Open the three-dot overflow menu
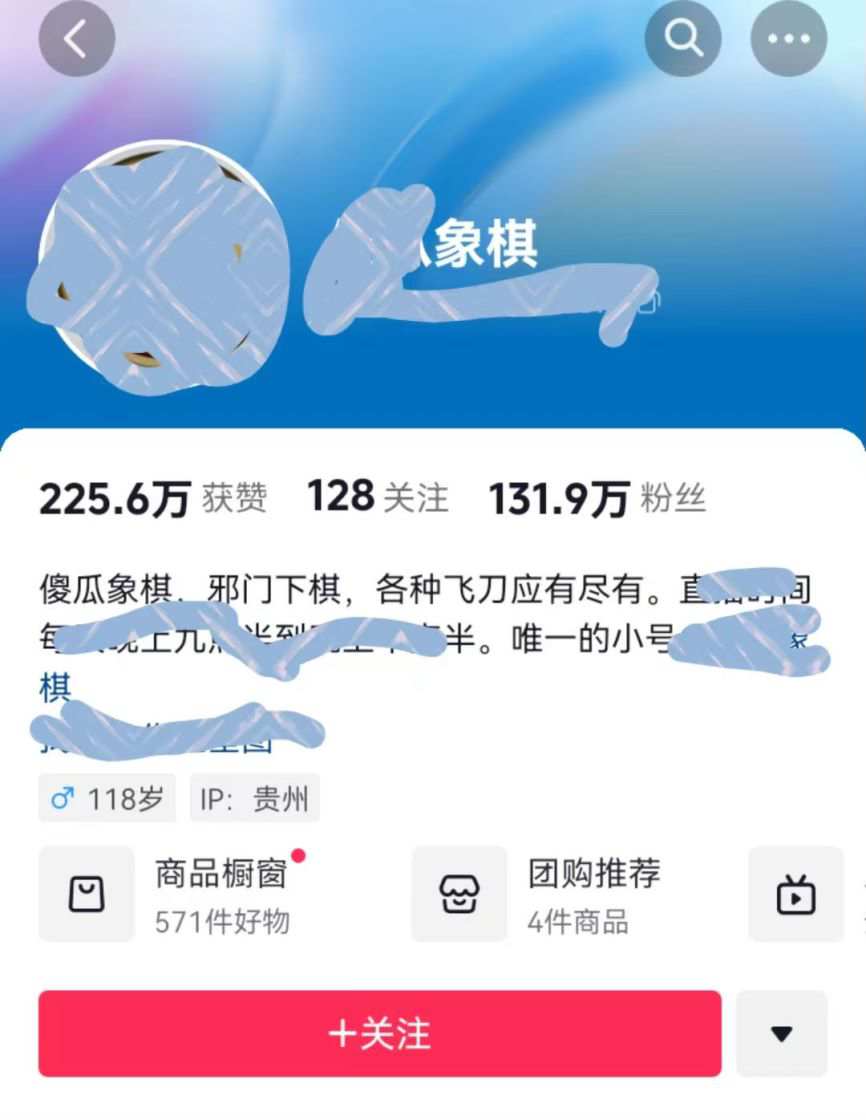Screen dimensions: 866x1120 coord(789,39)
